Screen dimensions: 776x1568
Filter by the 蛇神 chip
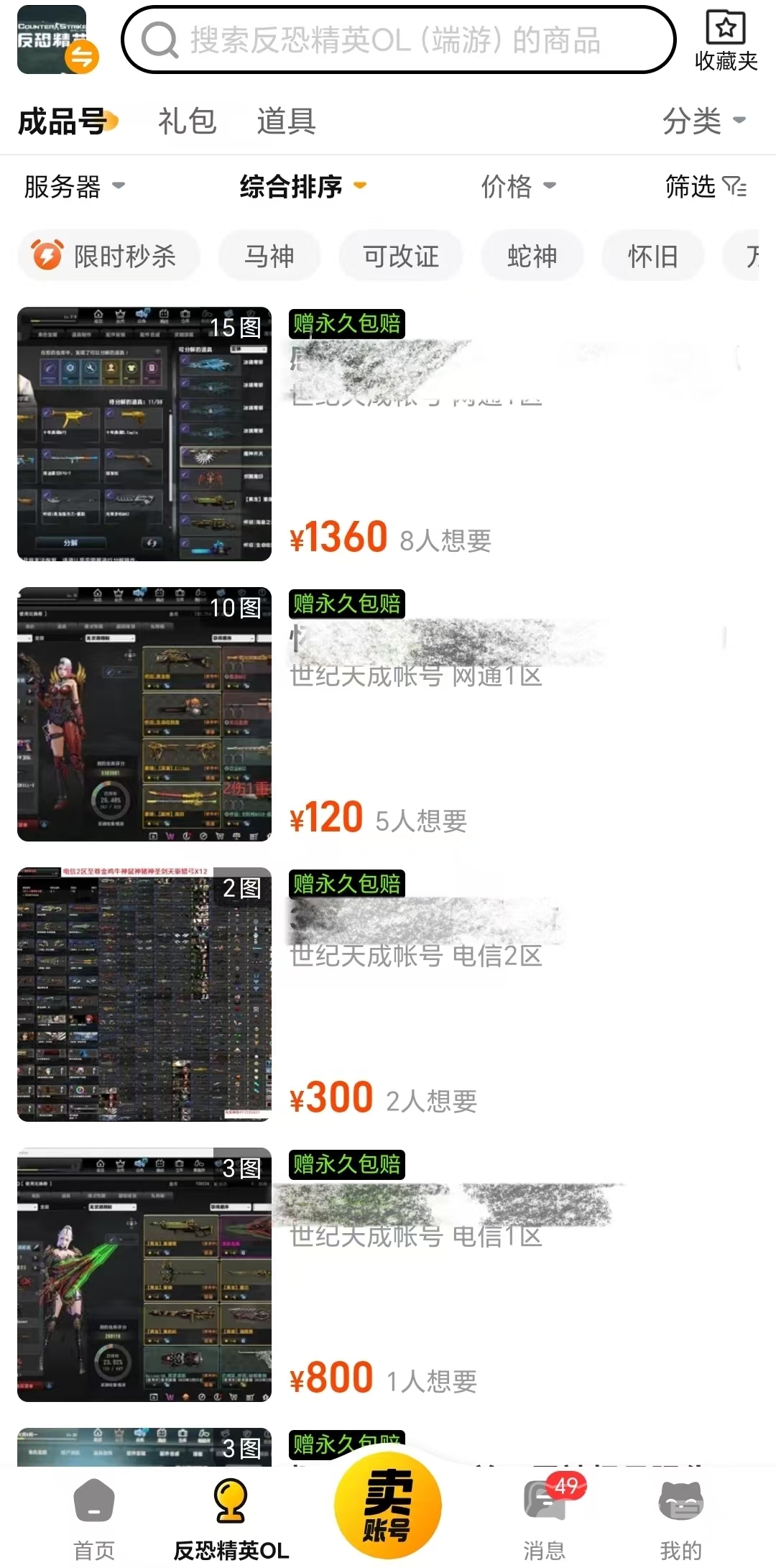pos(532,256)
